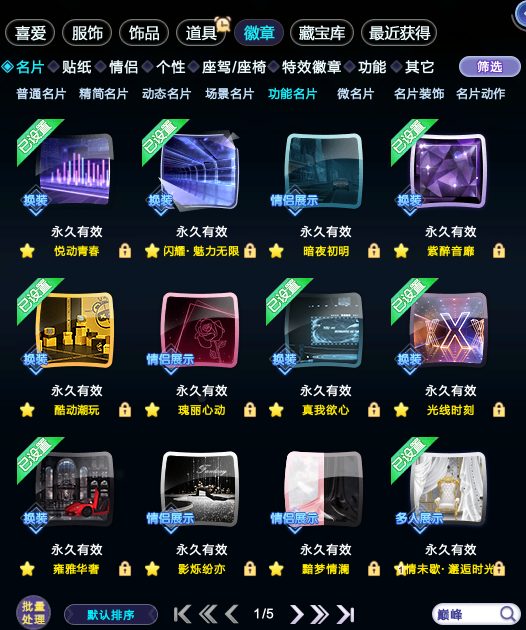
Task: Open the 默认排序 sort dropdown
Action: pos(111,615)
